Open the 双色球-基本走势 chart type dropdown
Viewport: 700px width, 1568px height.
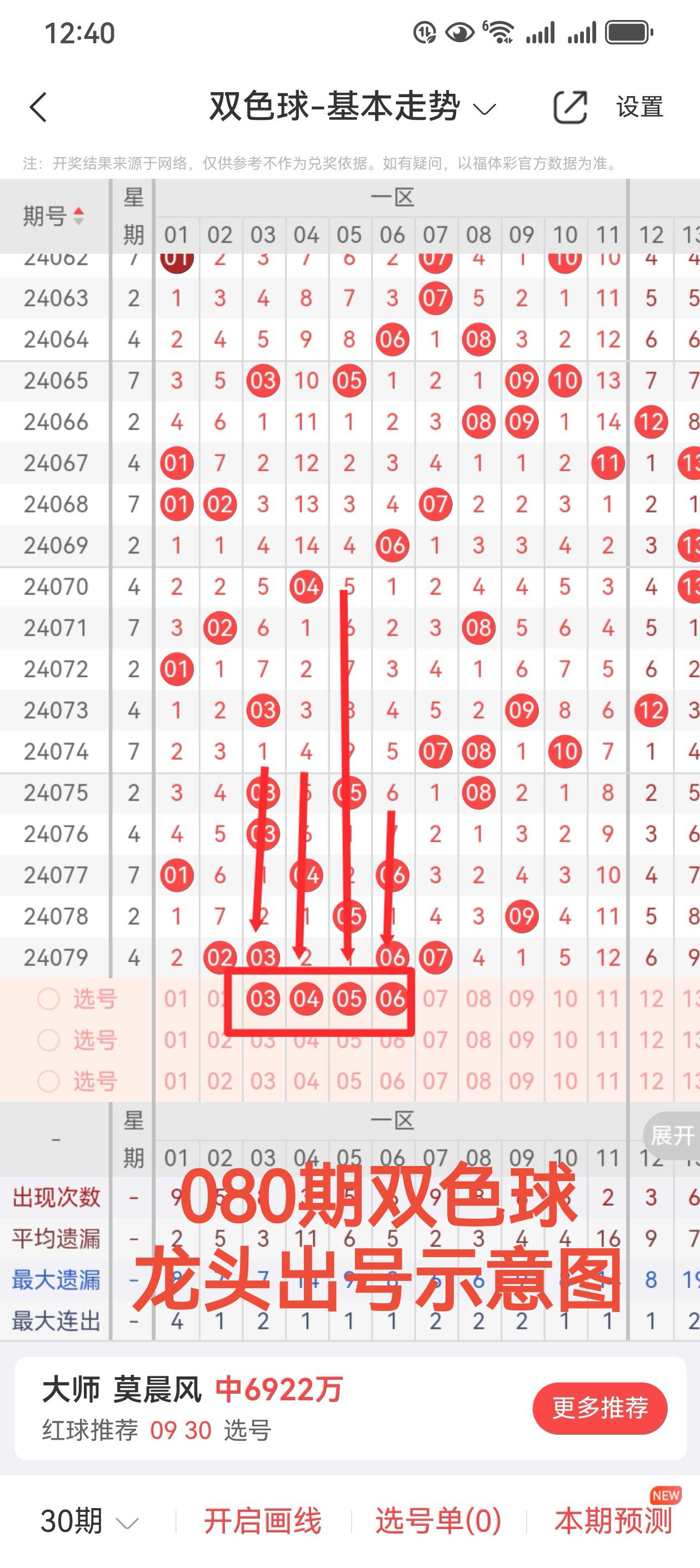[352, 108]
